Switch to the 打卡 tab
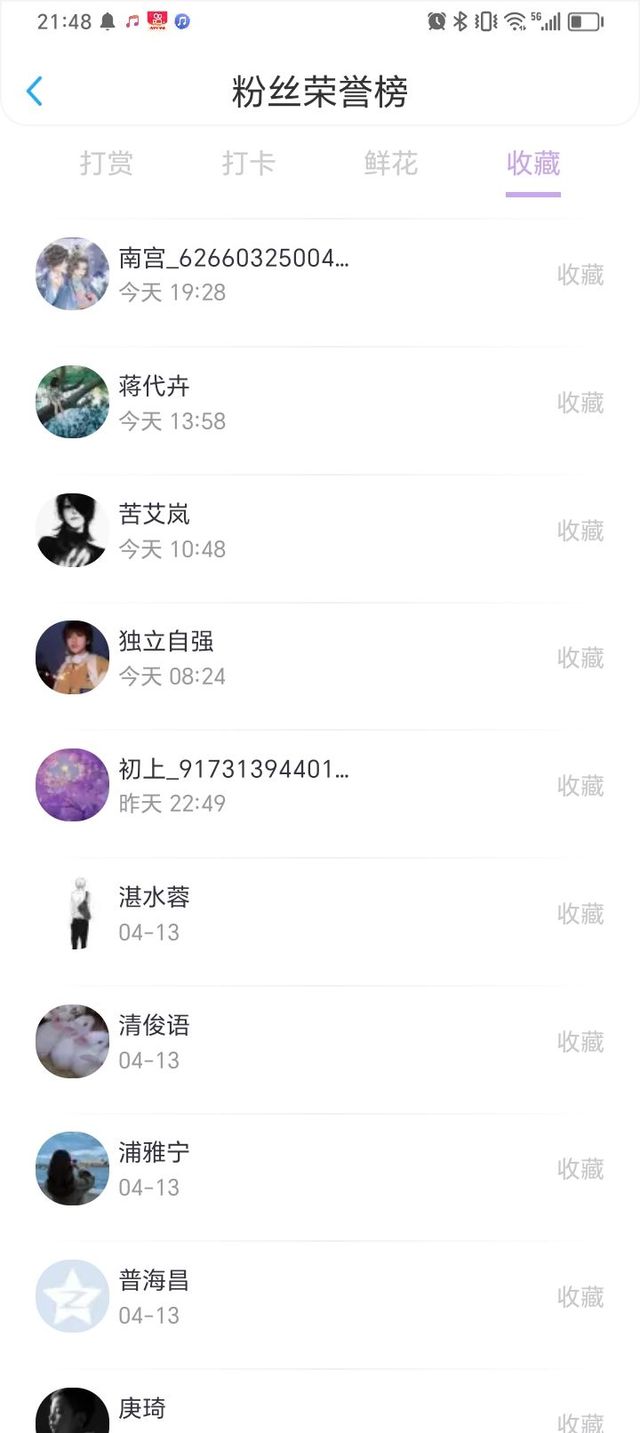Viewport: 640px width, 1433px height. click(248, 163)
